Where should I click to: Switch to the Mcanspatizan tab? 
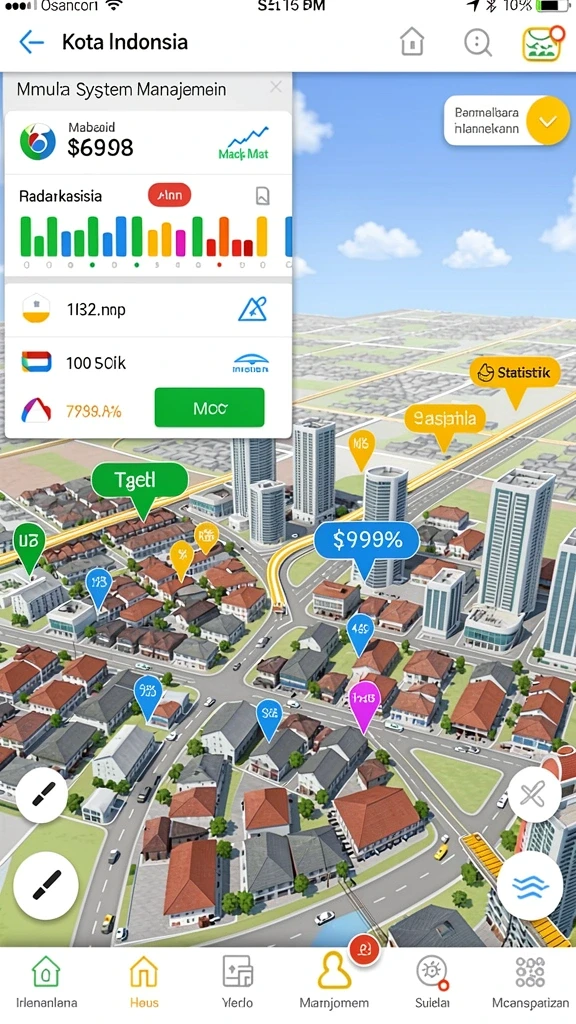530,982
